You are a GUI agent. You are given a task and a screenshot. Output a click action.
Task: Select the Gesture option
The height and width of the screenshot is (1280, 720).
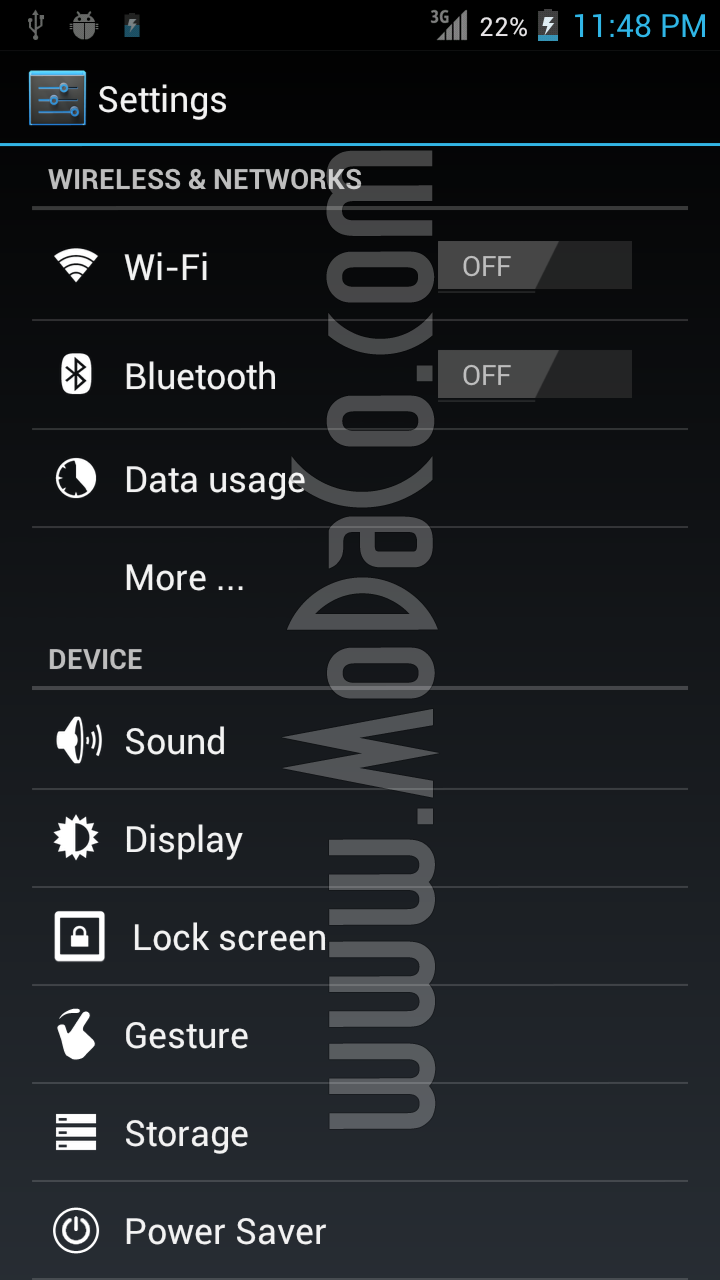point(186,1036)
